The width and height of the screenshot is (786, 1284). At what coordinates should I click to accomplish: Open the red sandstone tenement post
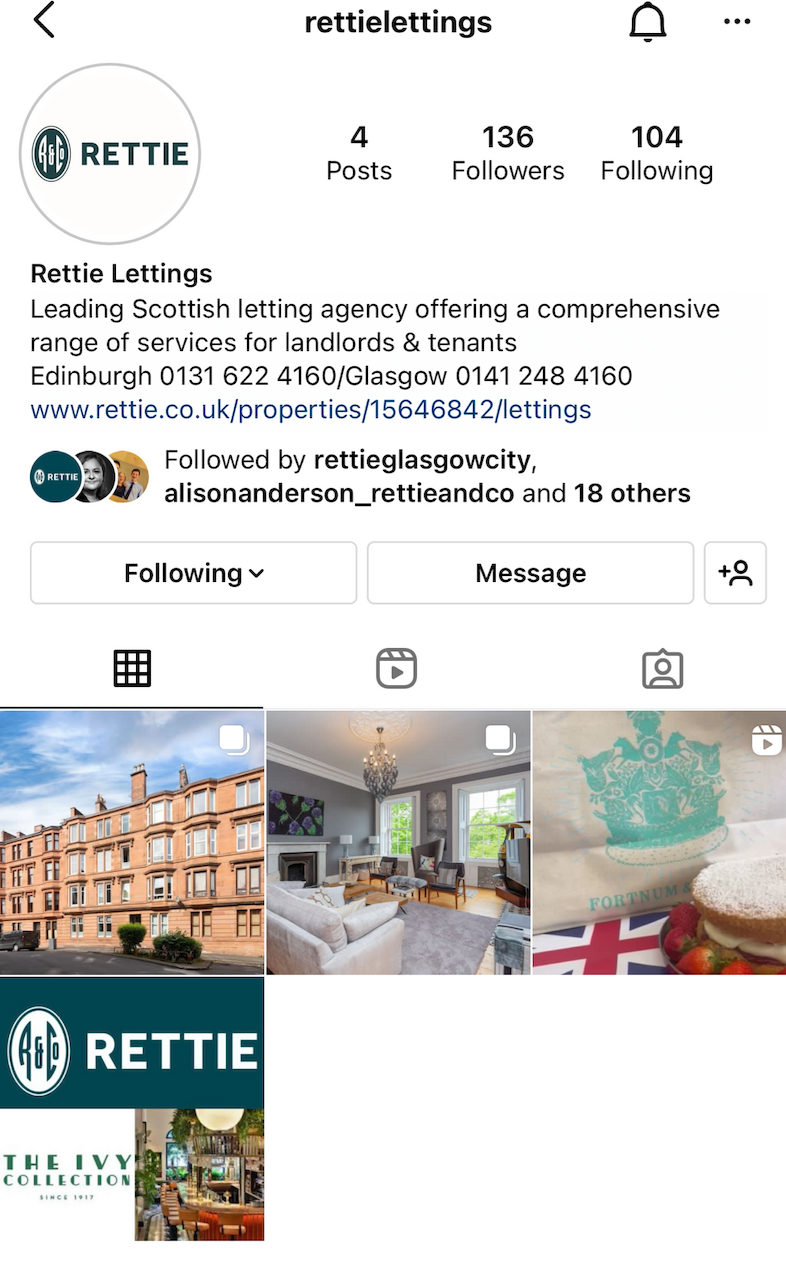131,842
